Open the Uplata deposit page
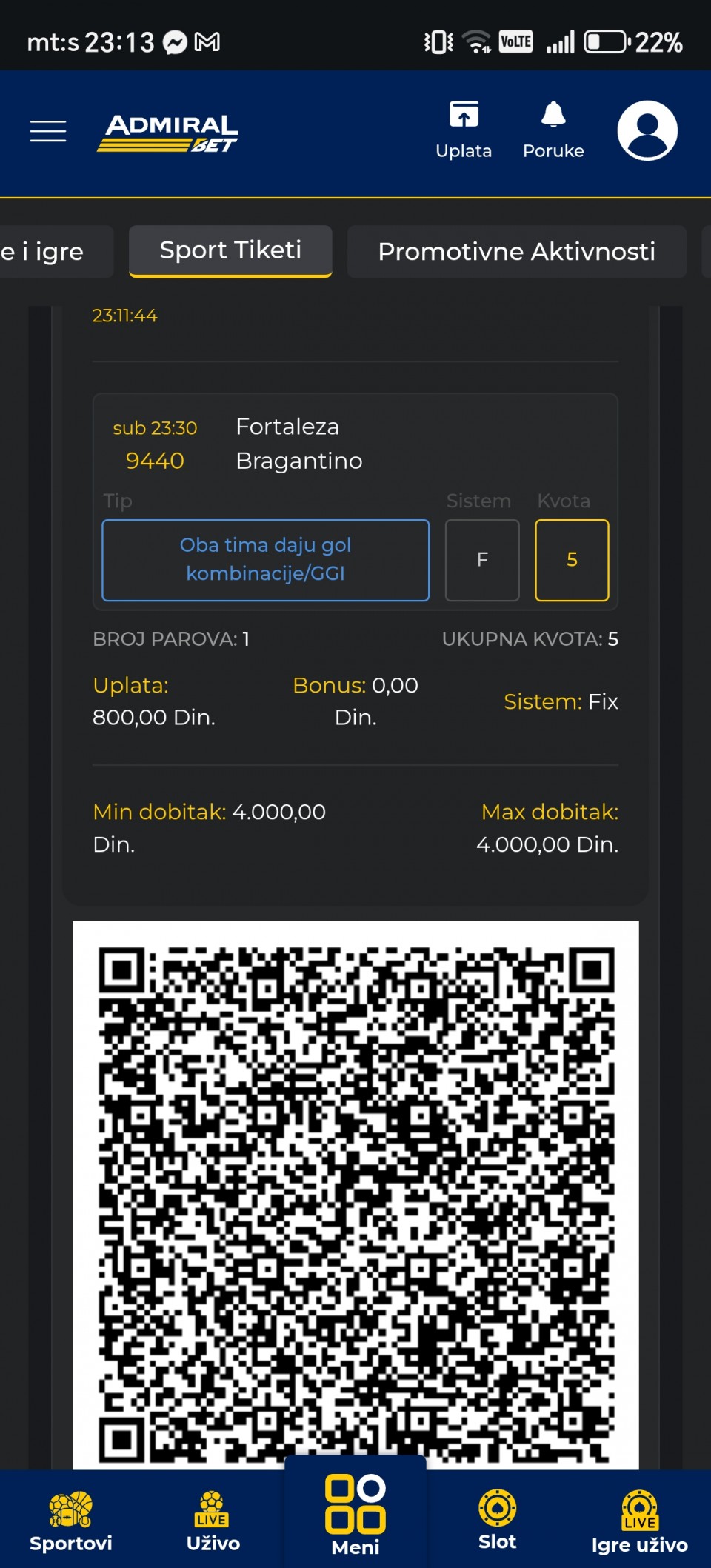This screenshot has height=1568, width=711. pyautogui.click(x=464, y=130)
